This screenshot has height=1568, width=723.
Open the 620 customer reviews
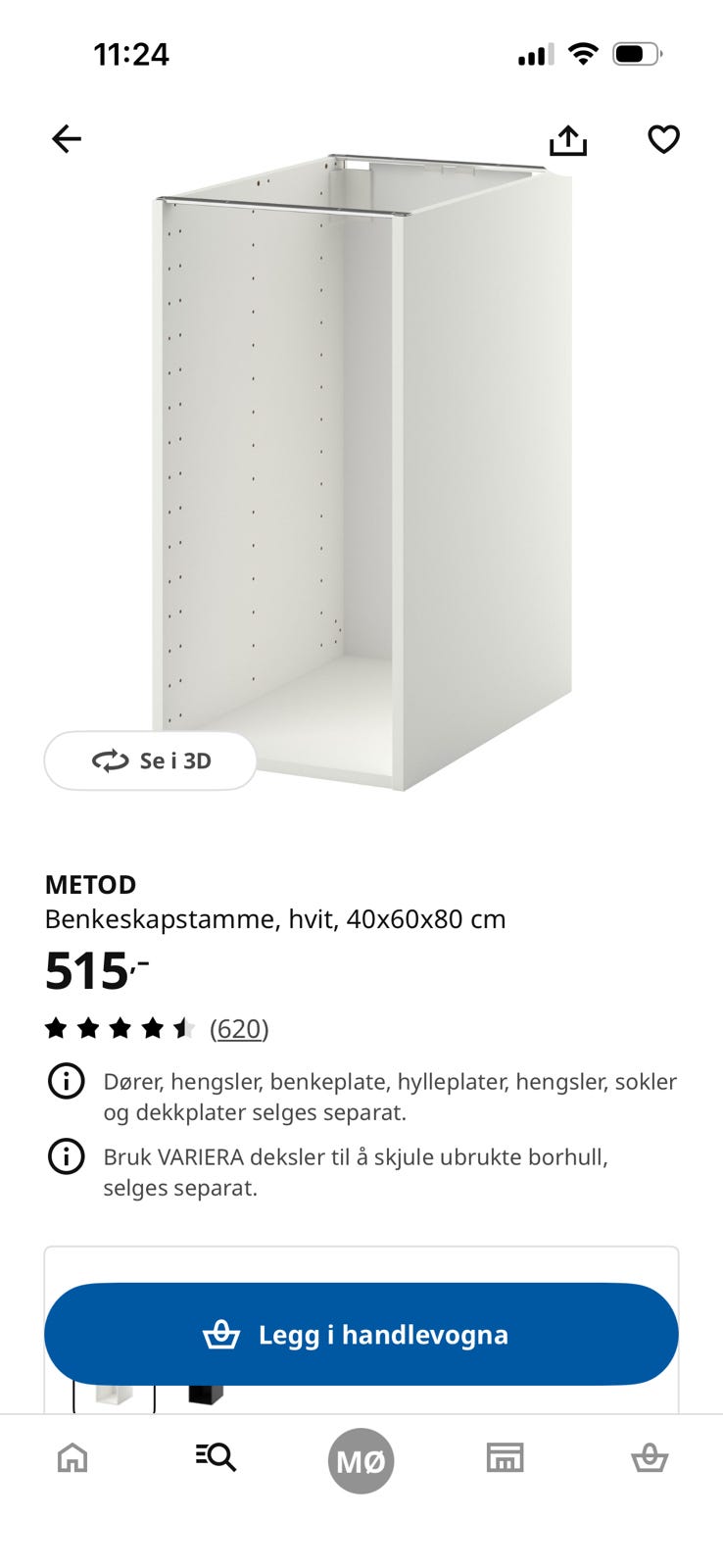[x=238, y=1029]
